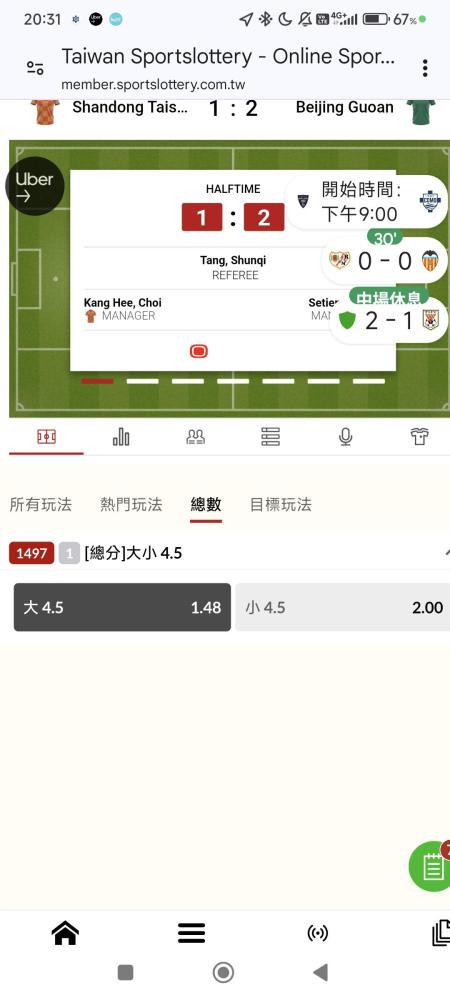450x1000 pixels.
Task: Select the pitch view tab
Action: click(x=46, y=437)
